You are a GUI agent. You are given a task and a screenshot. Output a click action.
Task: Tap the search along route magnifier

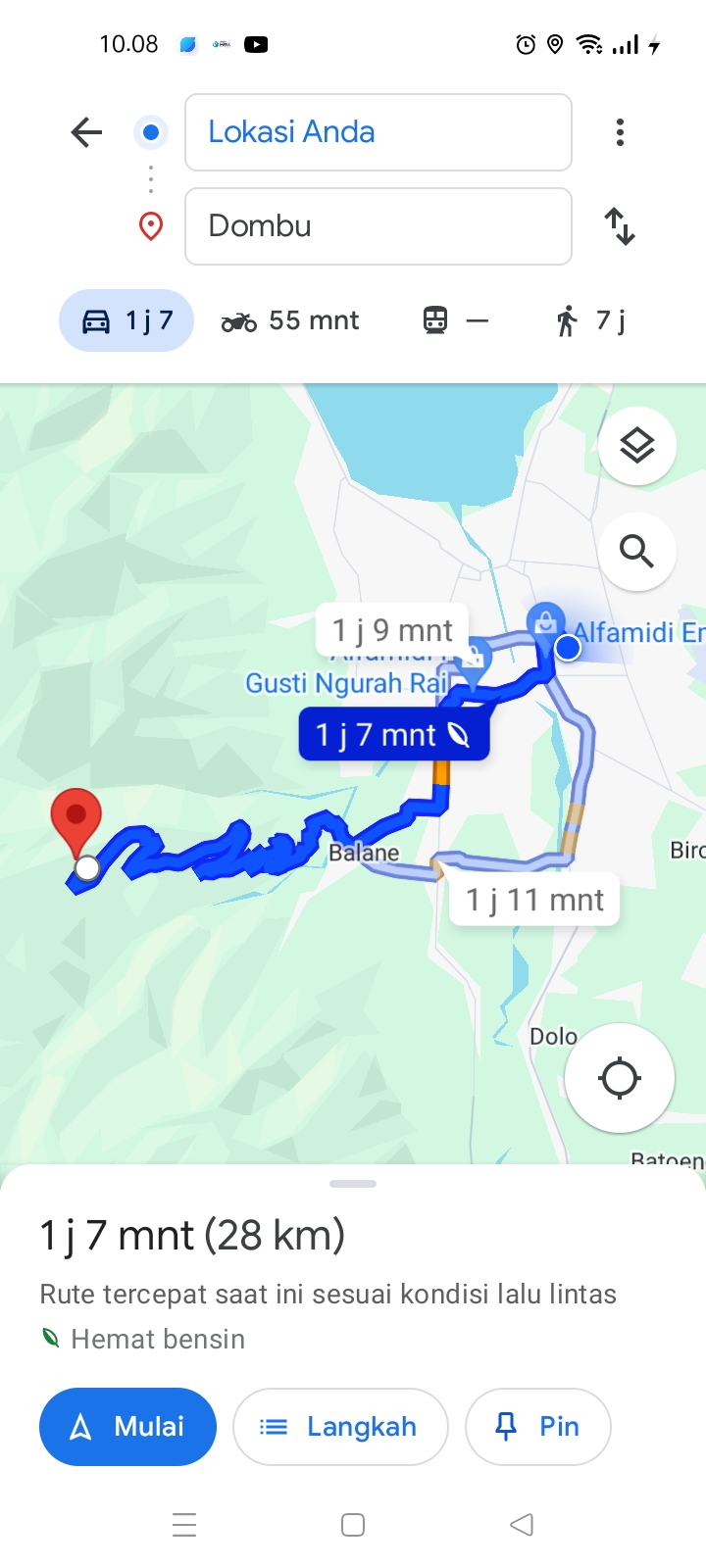point(637,552)
